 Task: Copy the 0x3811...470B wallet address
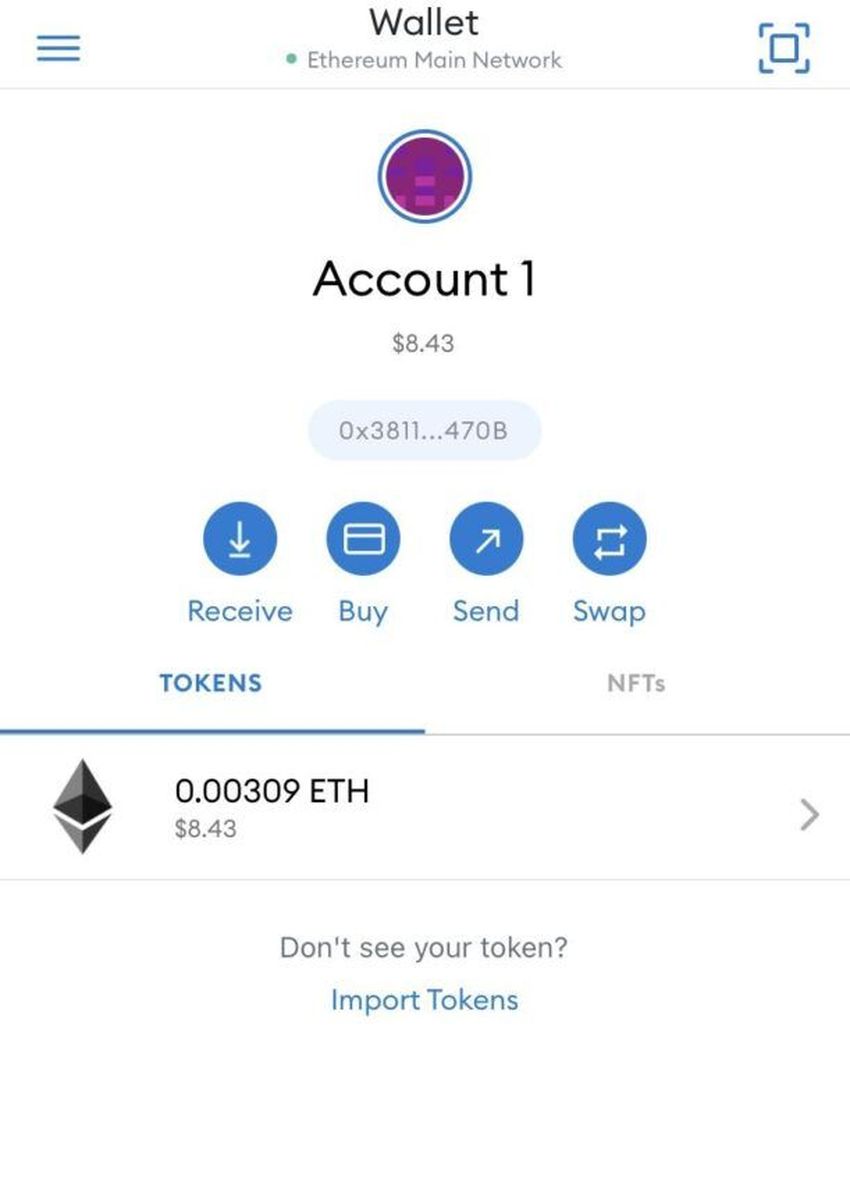coord(424,431)
